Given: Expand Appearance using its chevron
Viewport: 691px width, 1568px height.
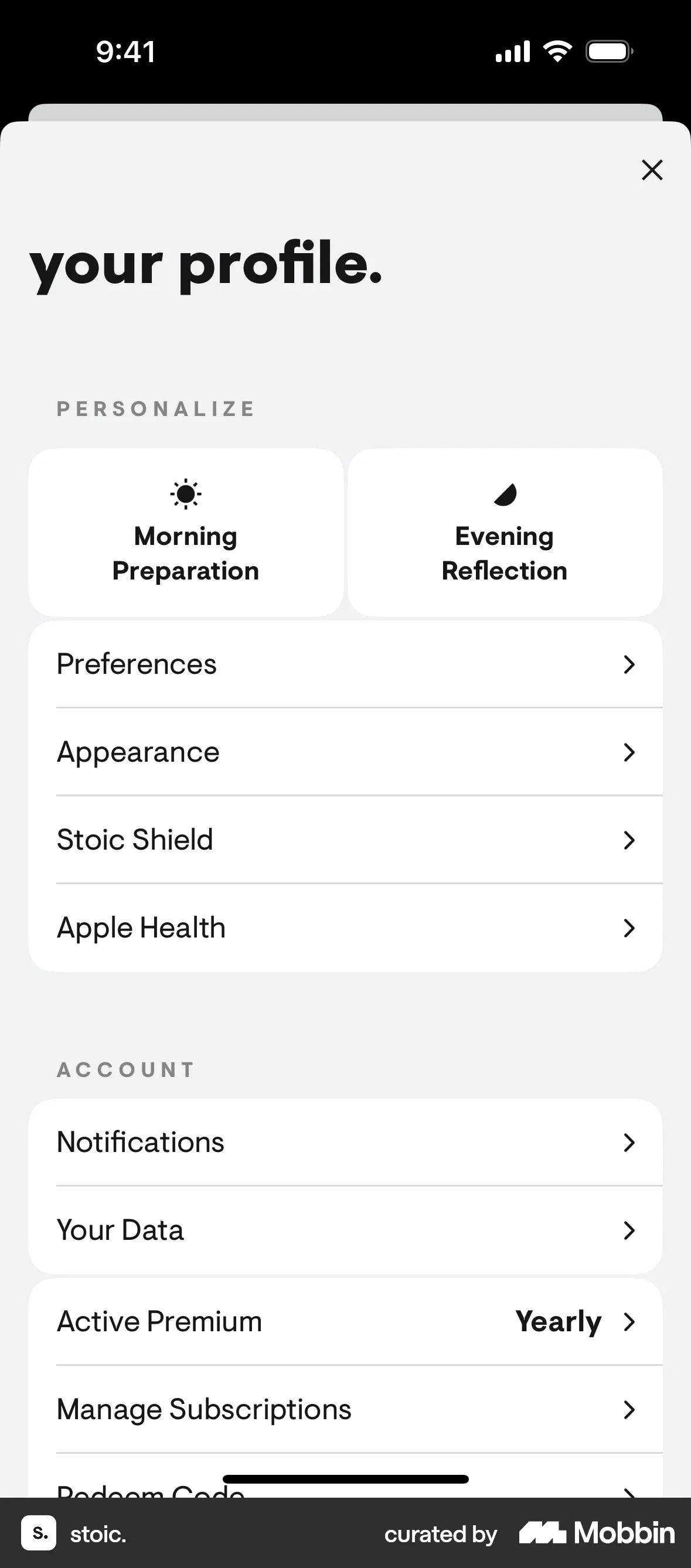Looking at the screenshot, I should (x=630, y=752).
